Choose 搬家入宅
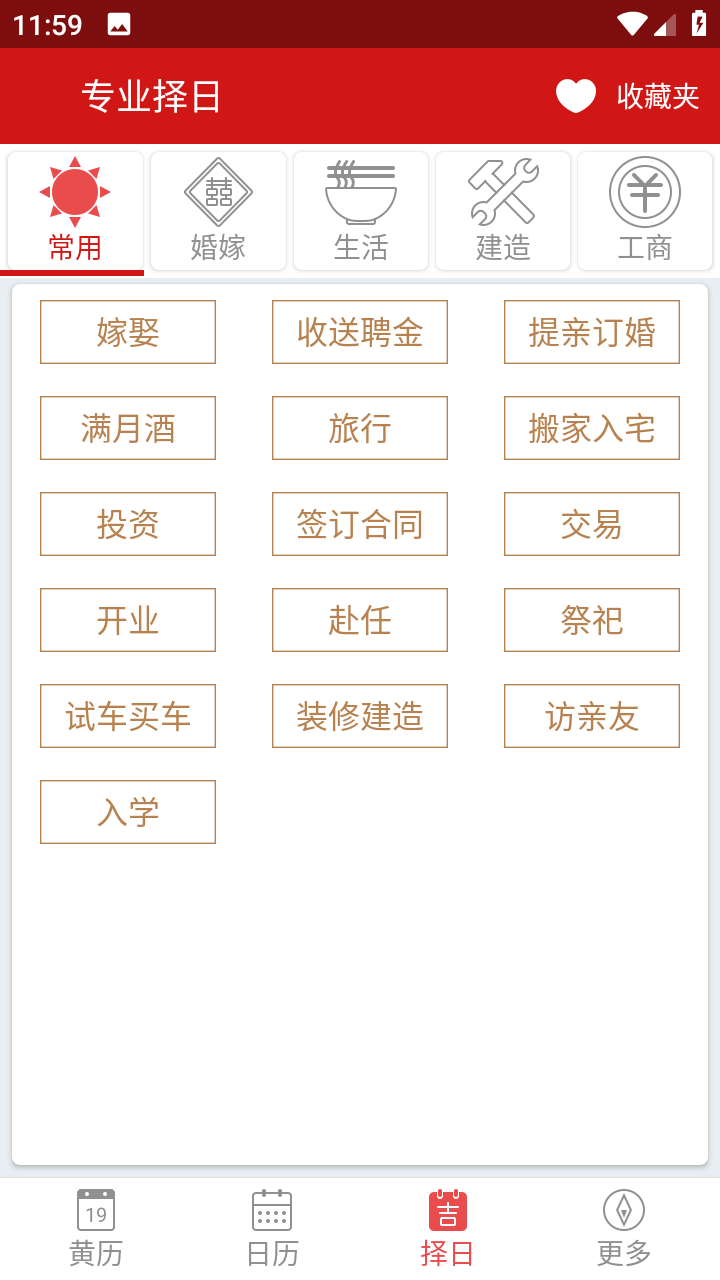720x1280 pixels. (x=592, y=428)
